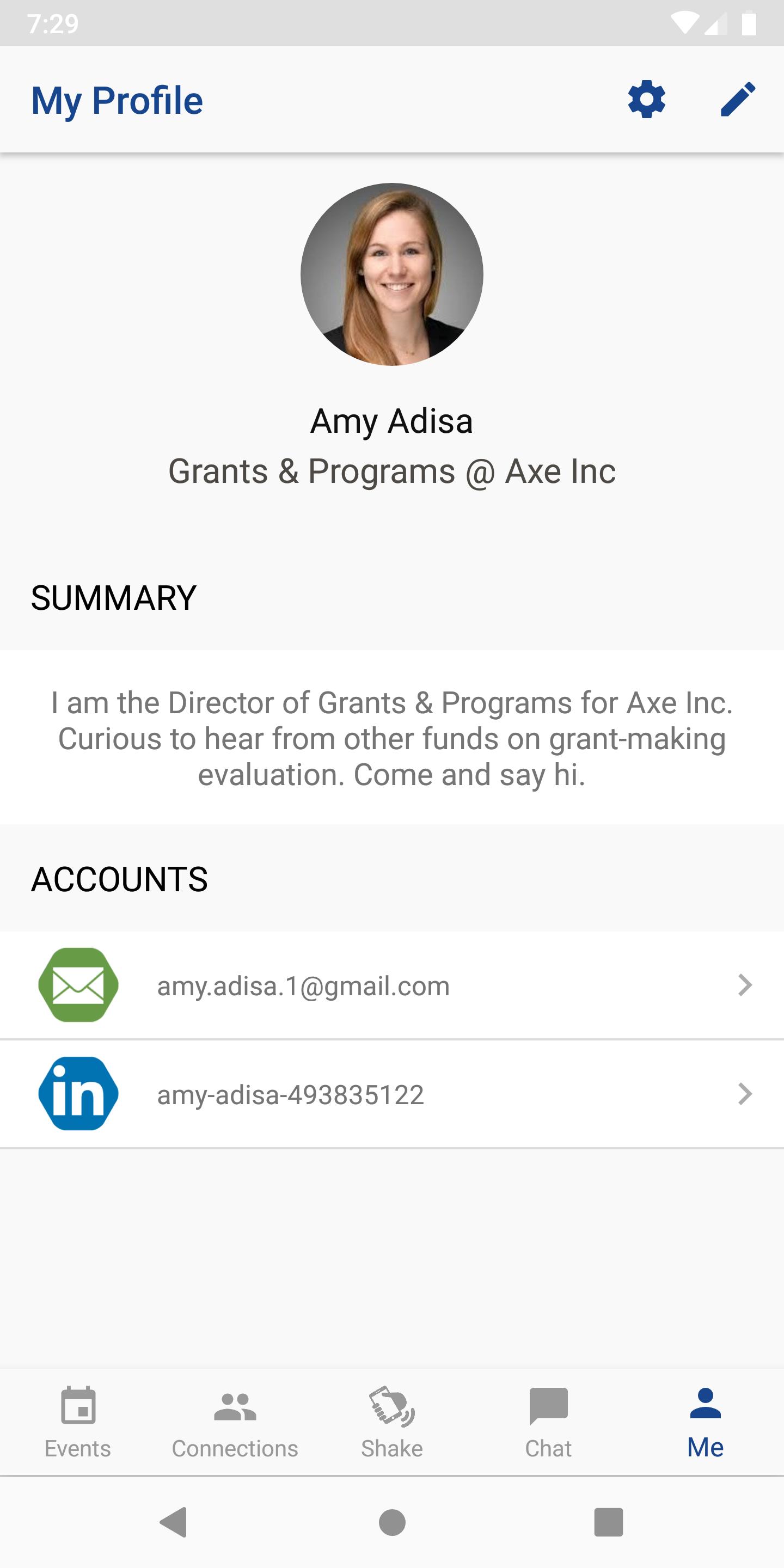Open the Chat tab

click(548, 1423)
